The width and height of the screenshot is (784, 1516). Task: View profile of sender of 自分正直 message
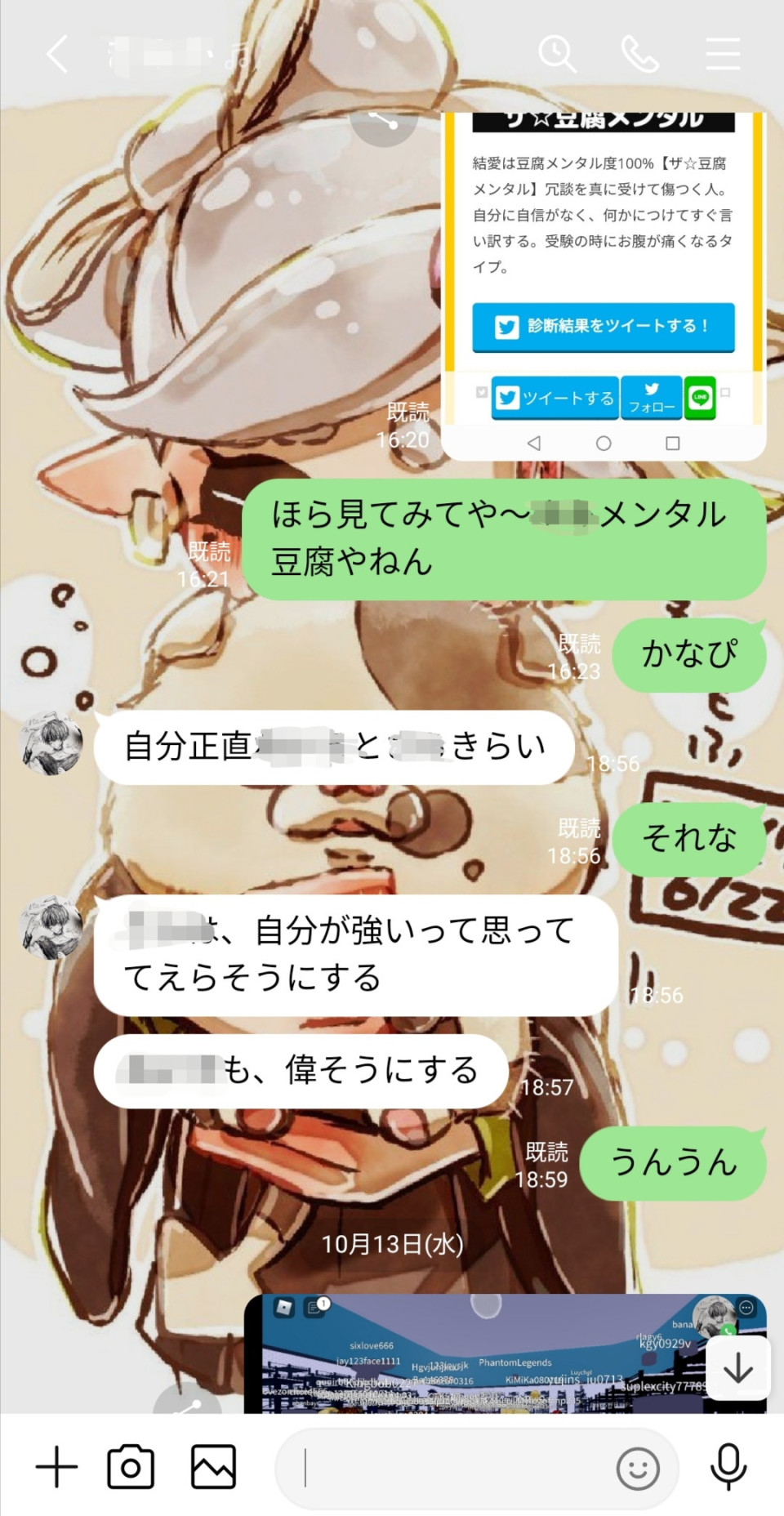pos(51,743)
